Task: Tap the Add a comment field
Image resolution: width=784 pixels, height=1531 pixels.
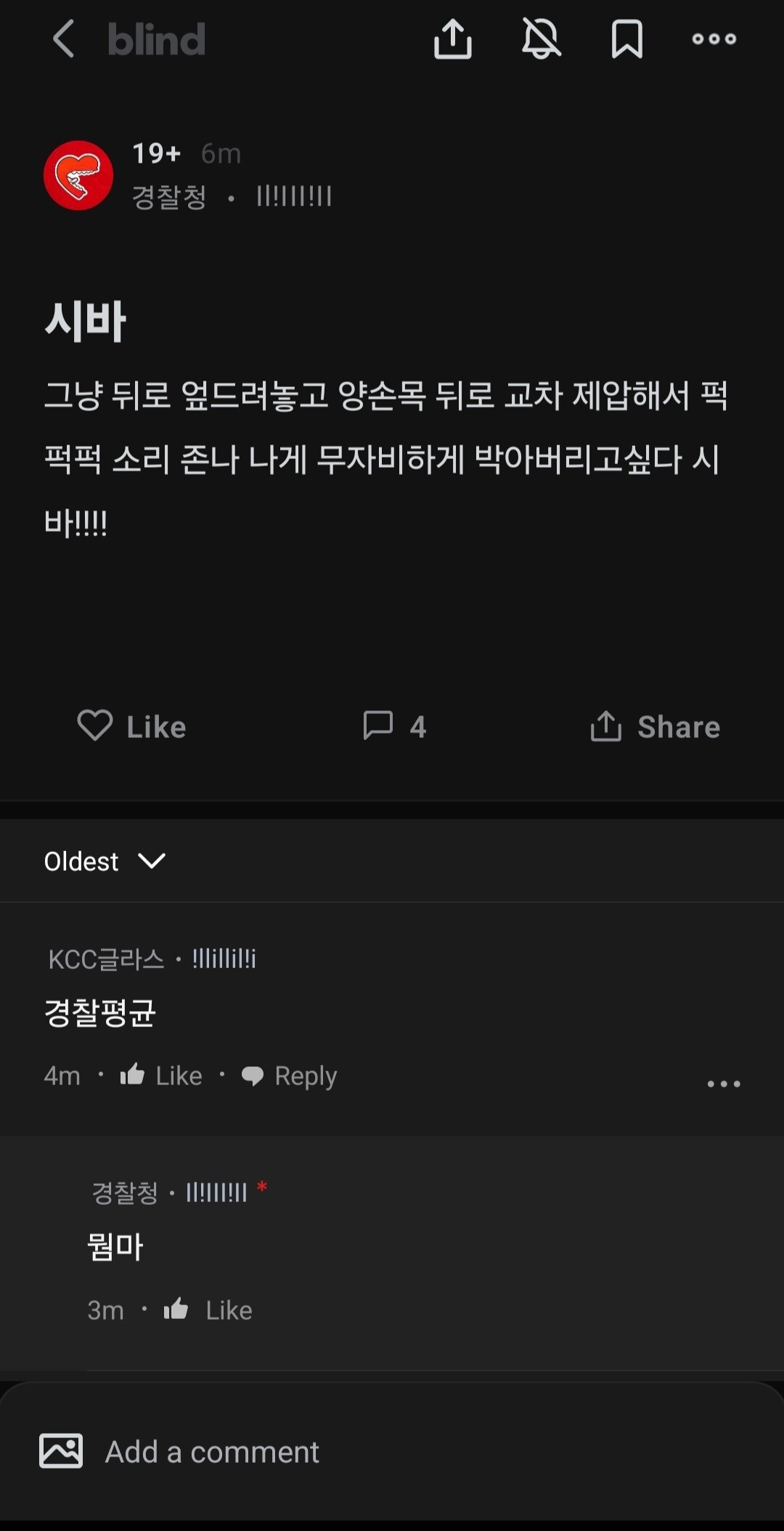Action: pyautogui.click(x=211, y=1452)
